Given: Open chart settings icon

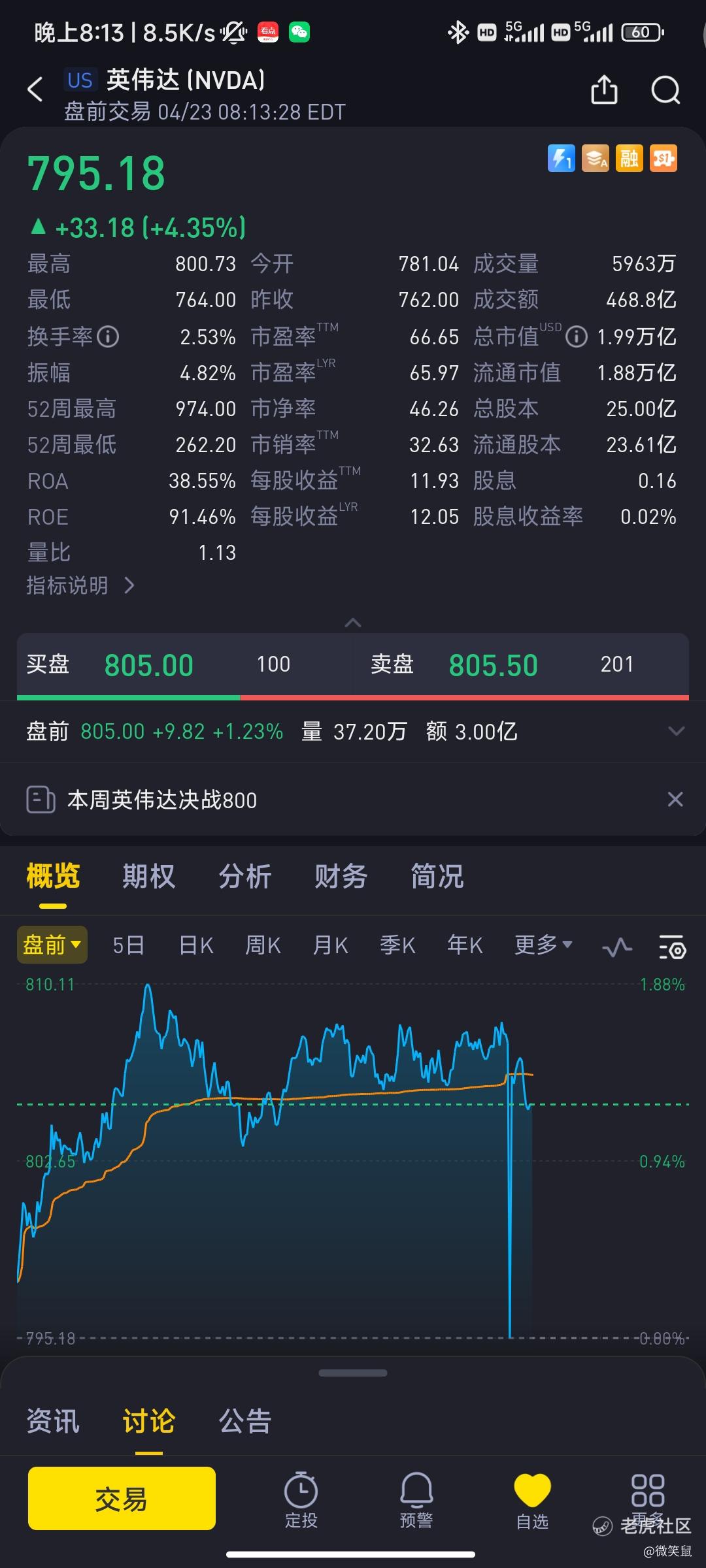Looking at the screenshot, I should (672, 946).
